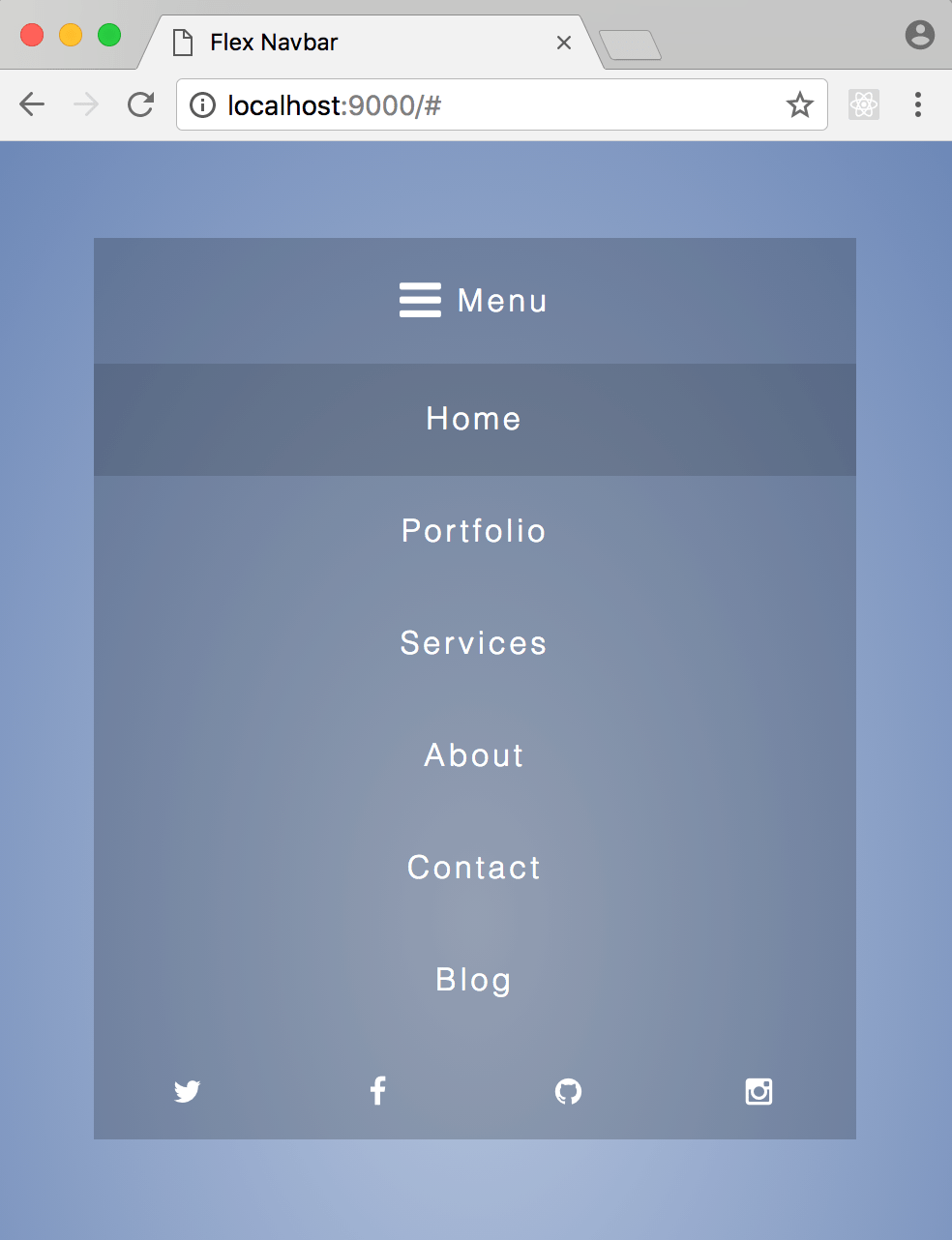Click the page info icon in the address bar
This screenshot has height=1240, width=952.
[x=202, y=104]
